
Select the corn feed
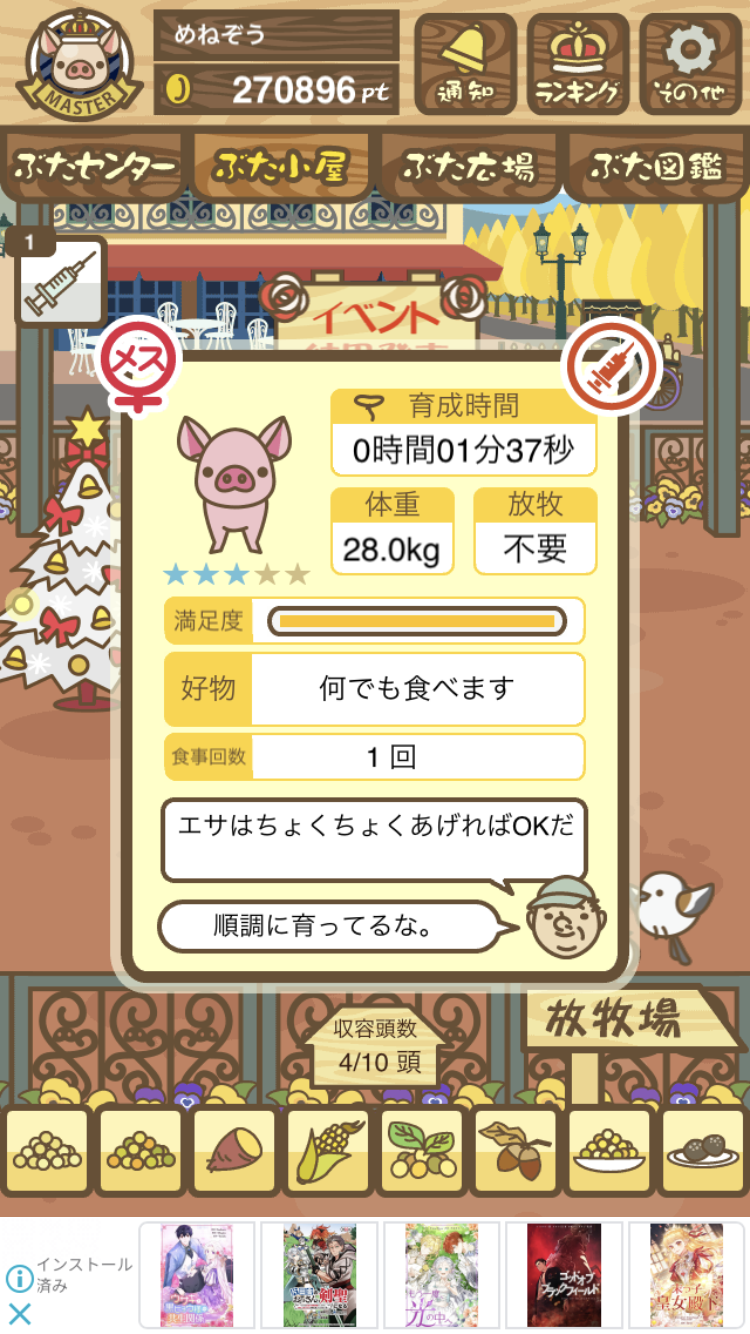pyautogui.click(x=328, y=1152)
